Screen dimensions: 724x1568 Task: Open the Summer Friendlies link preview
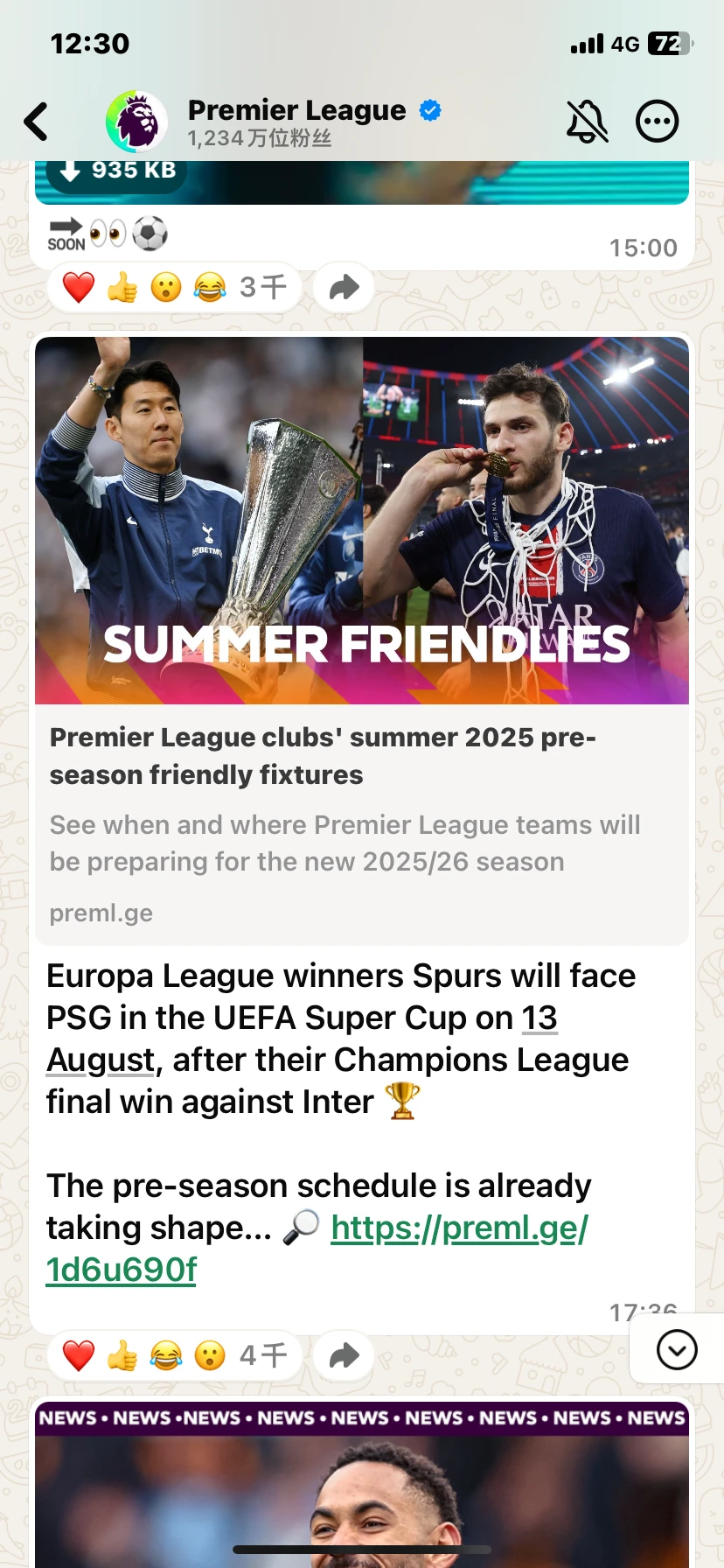tap(362, 639)
